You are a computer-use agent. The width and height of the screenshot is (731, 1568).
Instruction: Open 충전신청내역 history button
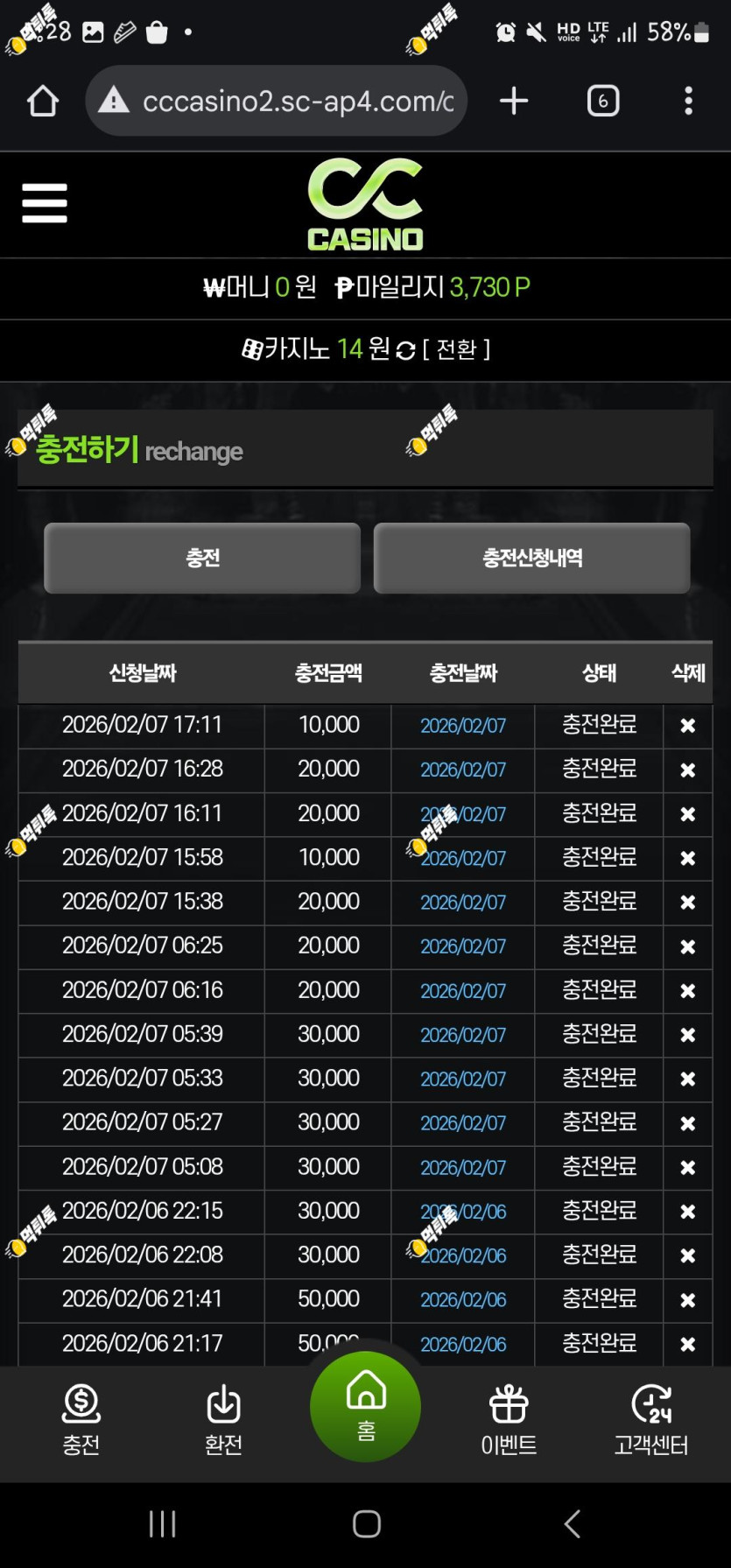532,558
